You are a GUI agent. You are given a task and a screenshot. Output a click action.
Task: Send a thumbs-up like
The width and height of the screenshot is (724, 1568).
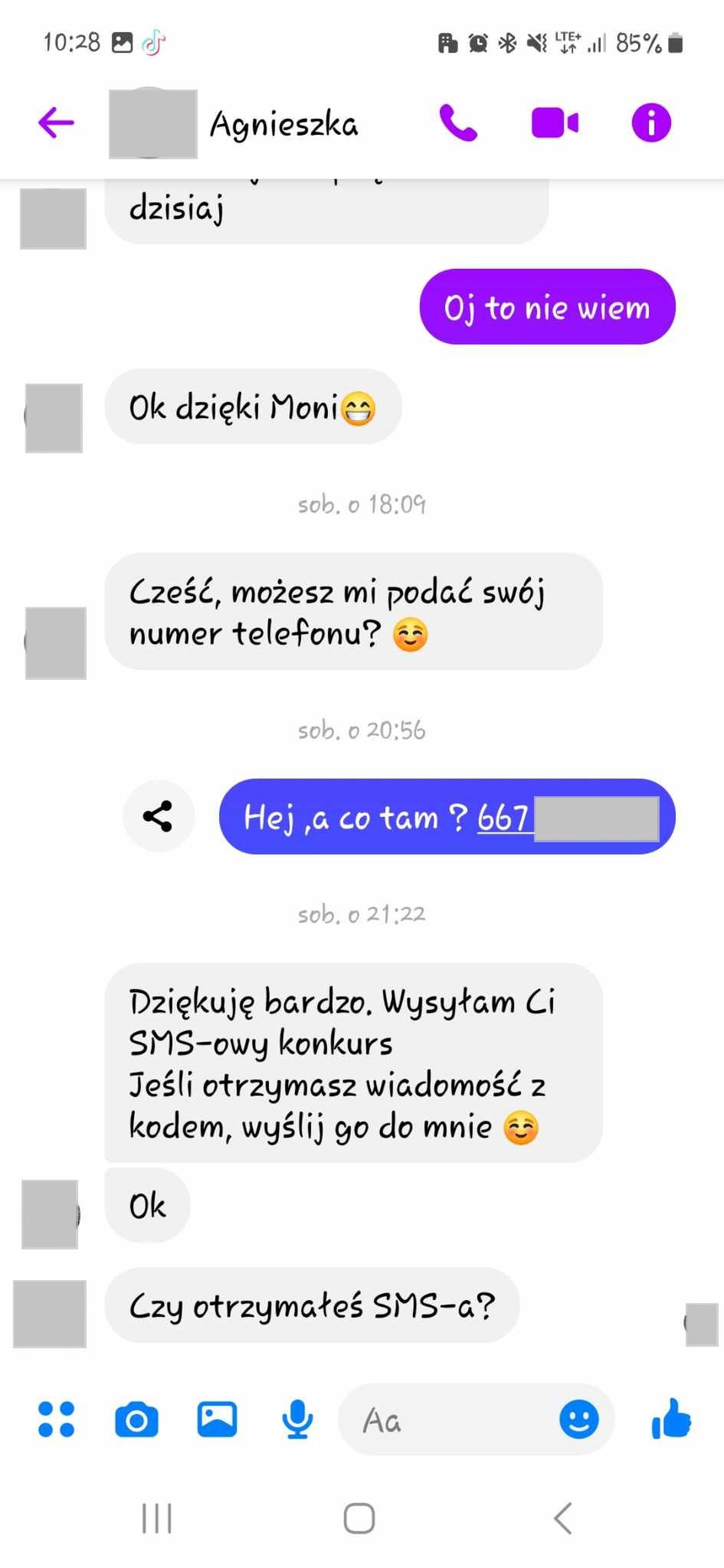coord(671,1419)
